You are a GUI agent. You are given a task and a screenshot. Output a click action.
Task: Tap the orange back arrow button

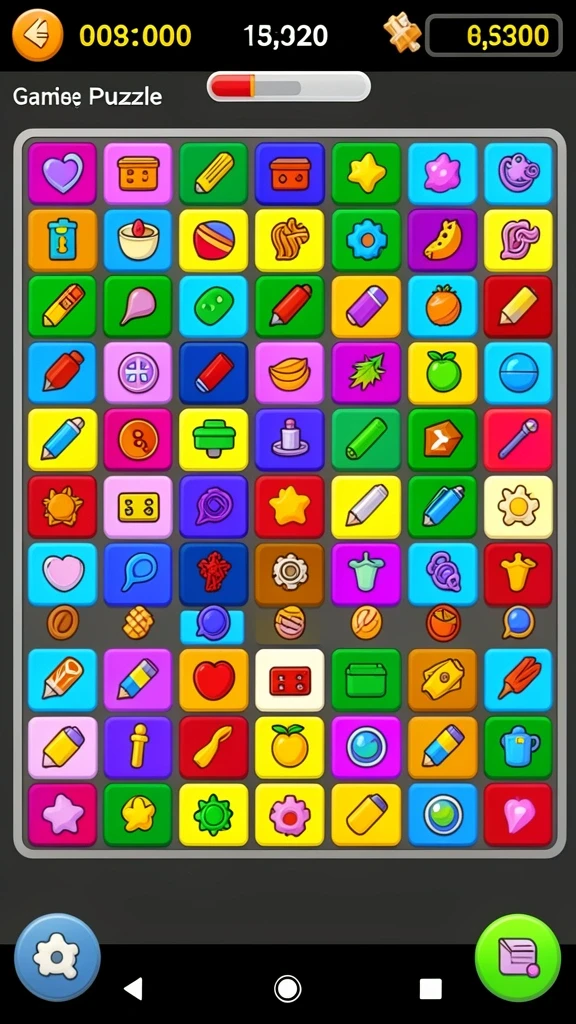38,35
